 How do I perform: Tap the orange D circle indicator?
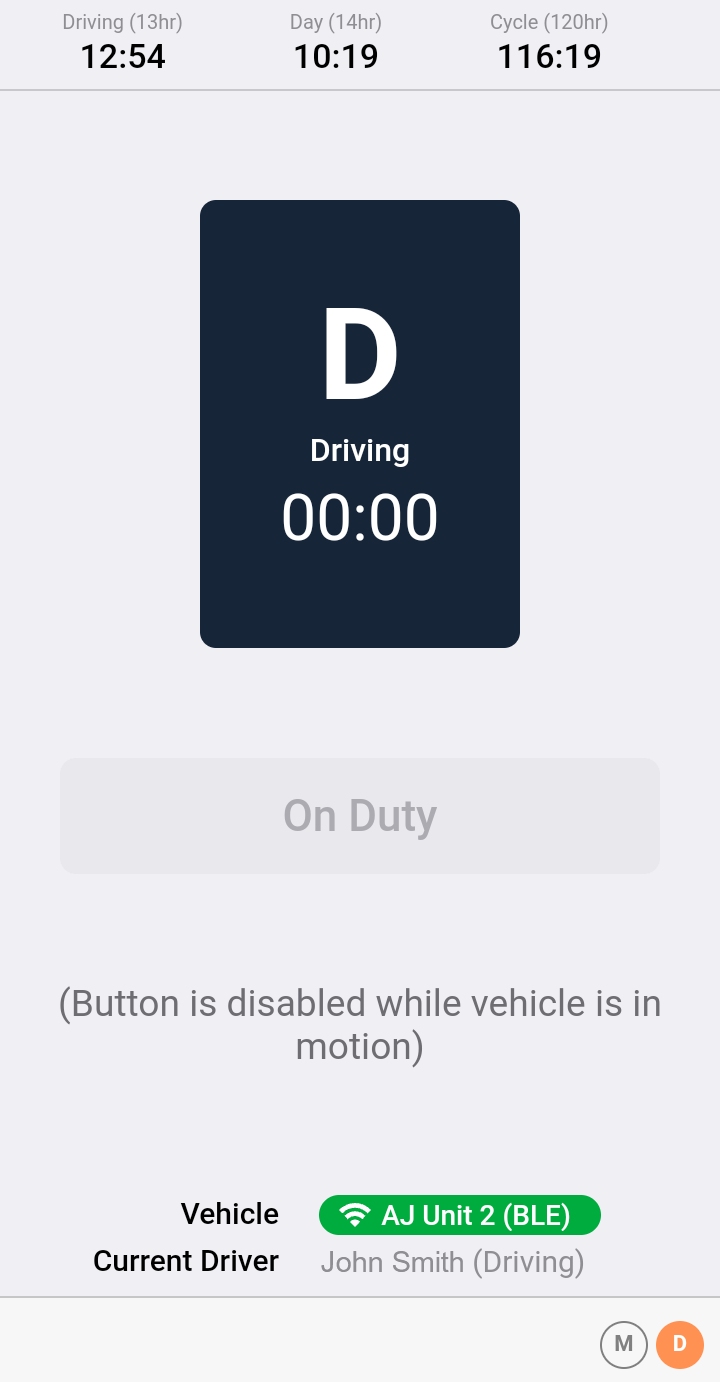pos(680,1344)
